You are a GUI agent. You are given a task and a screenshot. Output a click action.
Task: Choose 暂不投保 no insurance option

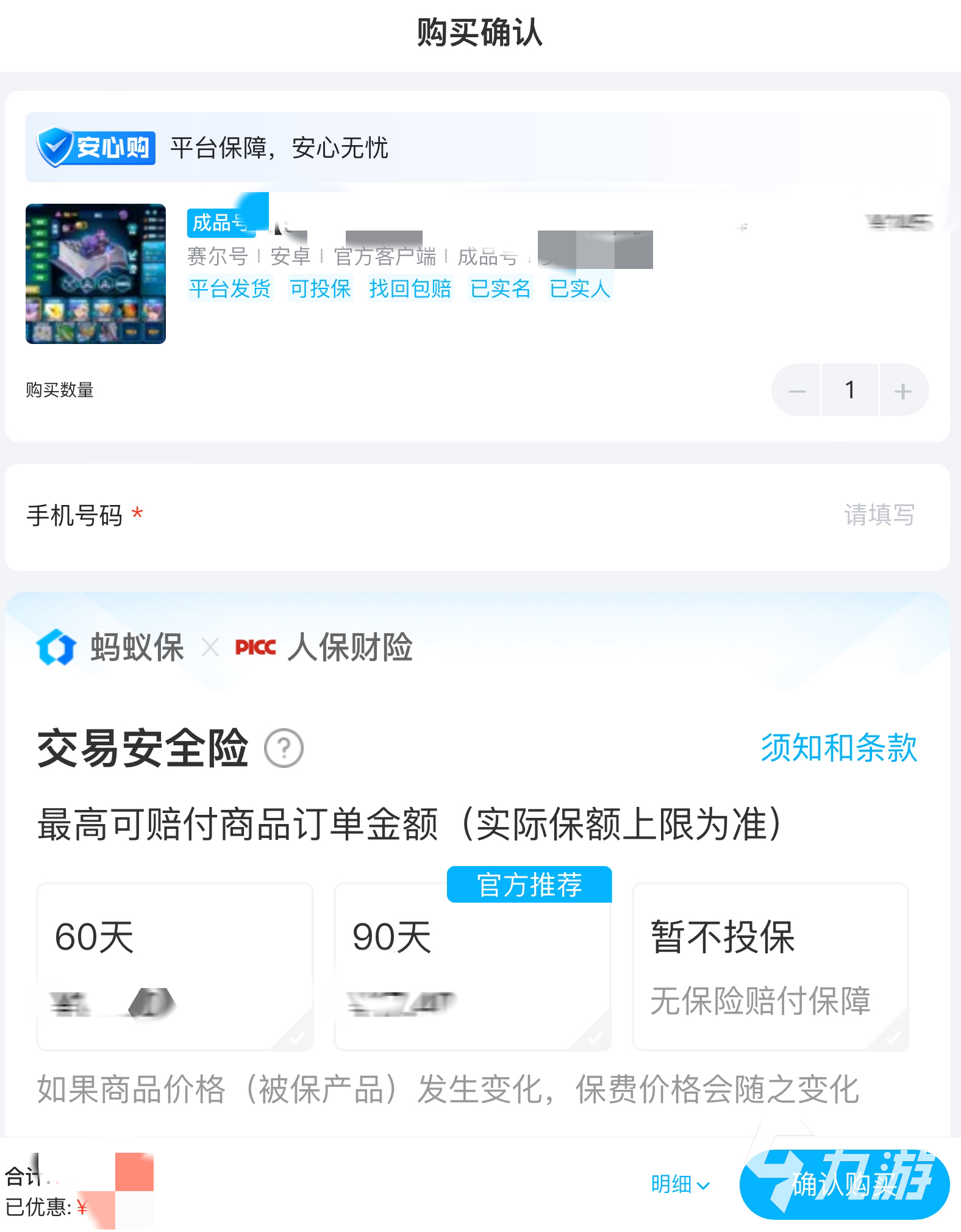click(x=770, y=966)
